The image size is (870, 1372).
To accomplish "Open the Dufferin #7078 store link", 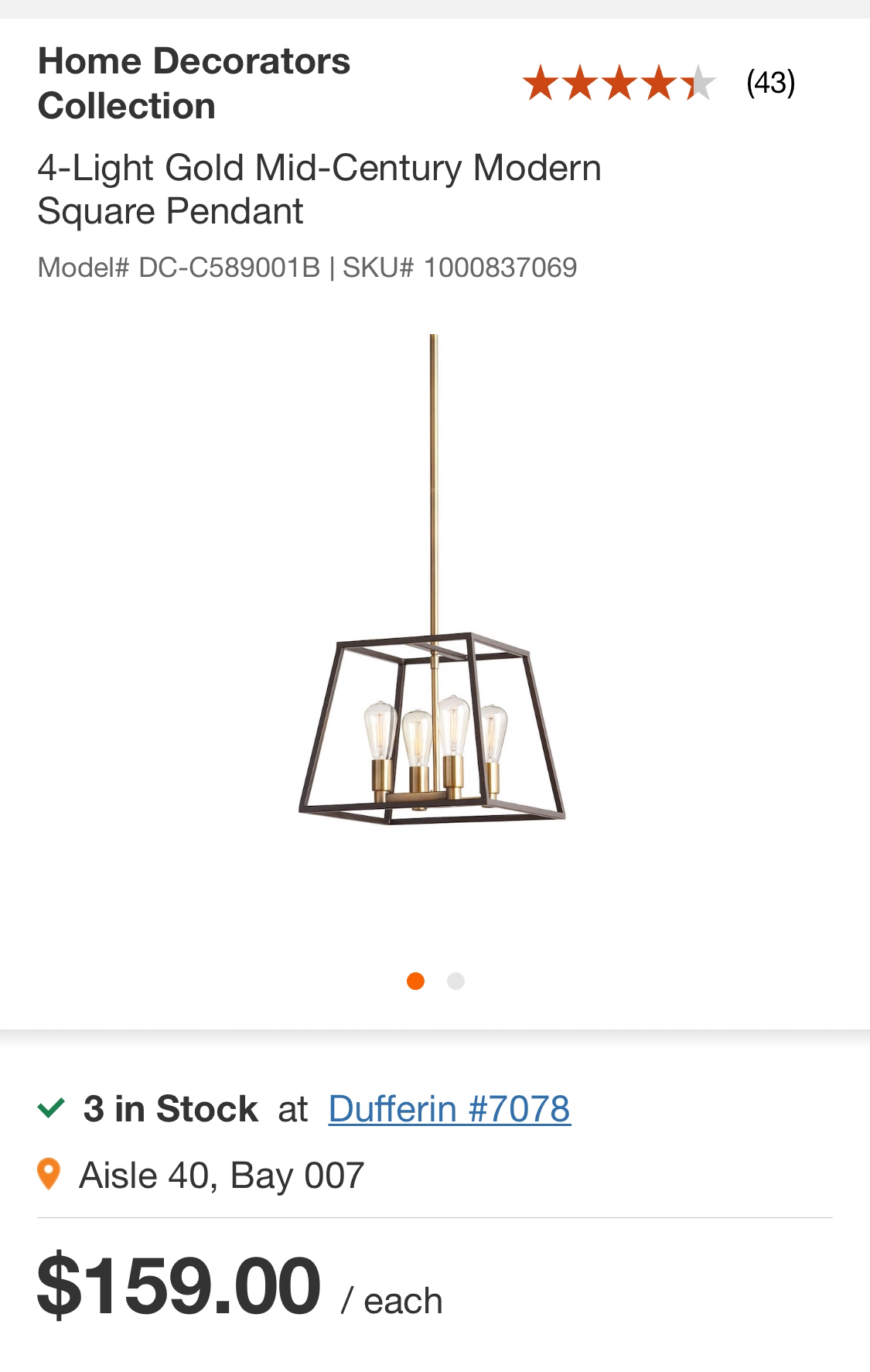I will tap(449, 1108).
